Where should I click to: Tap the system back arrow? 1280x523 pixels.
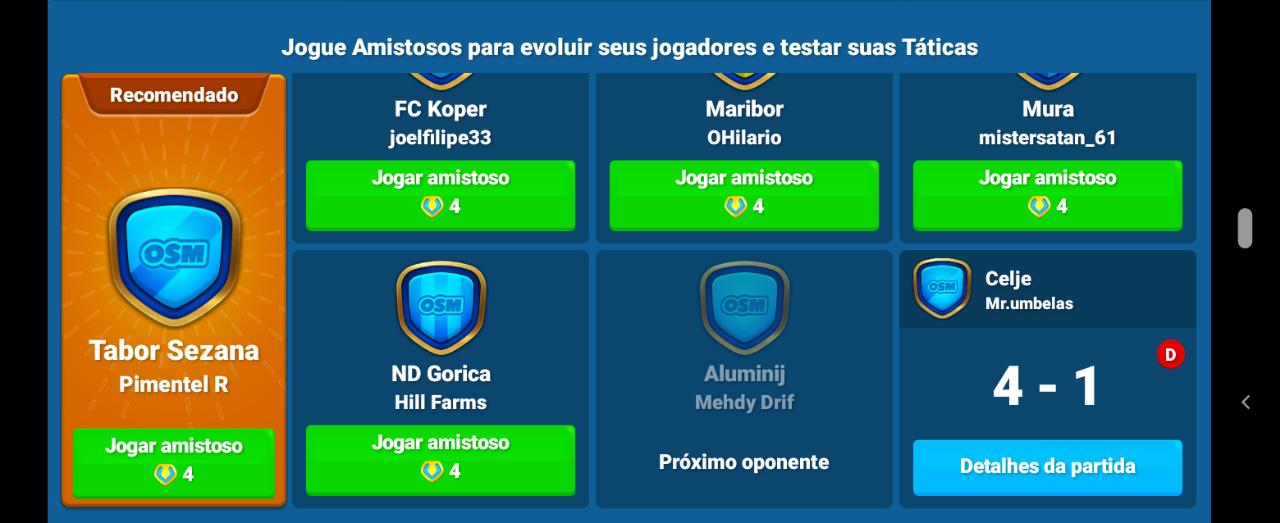pos(1245,402)
